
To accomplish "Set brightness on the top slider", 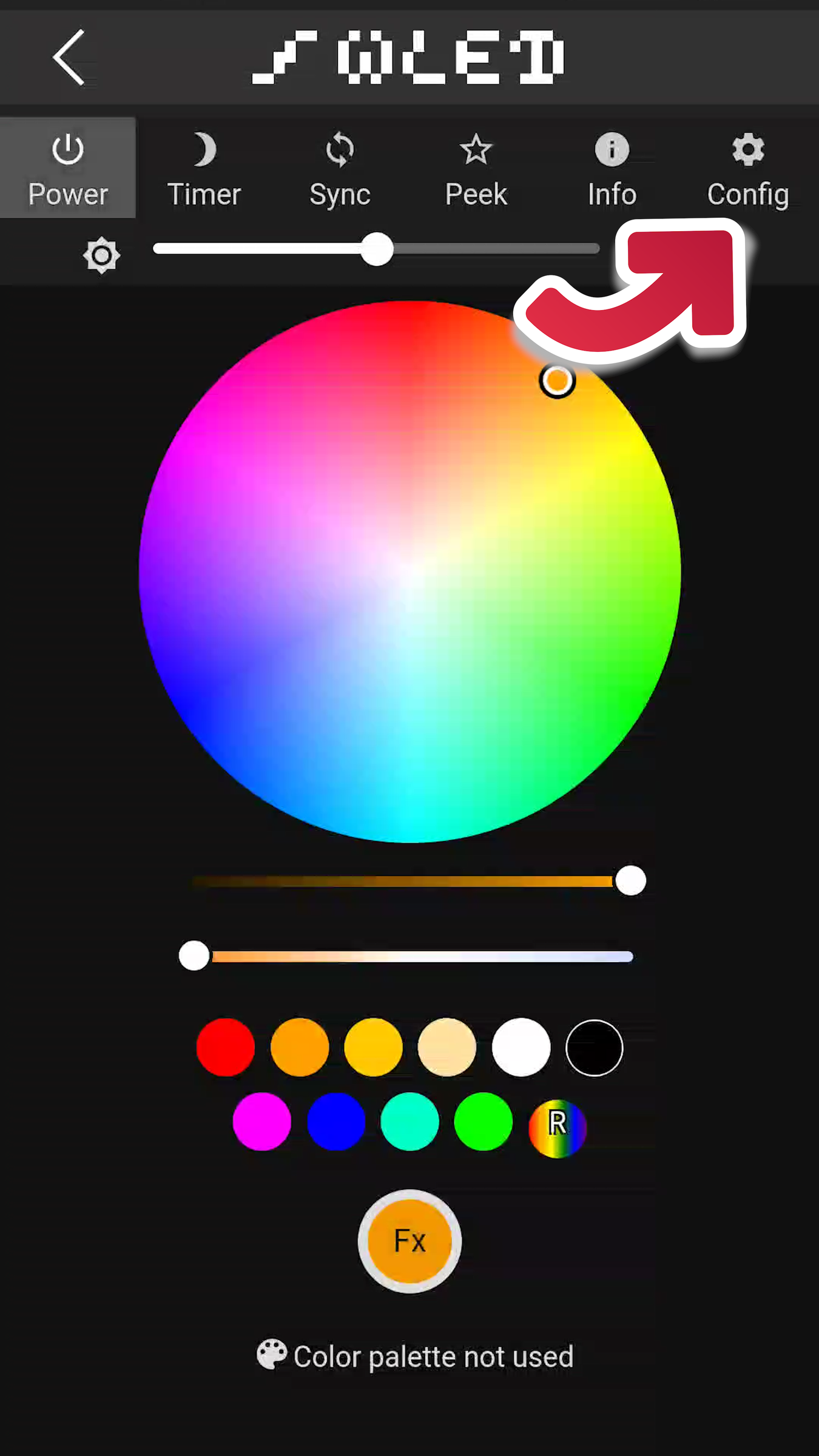I will click(376, 249).
